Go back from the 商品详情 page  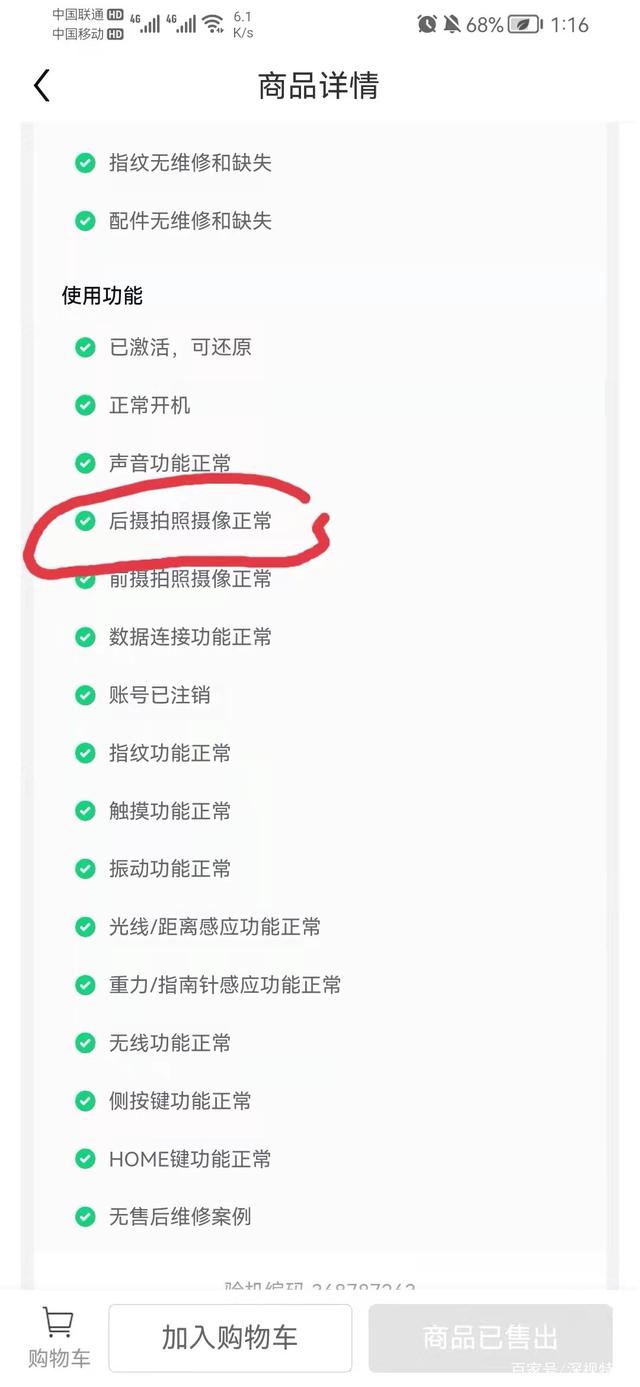point(41,86)
